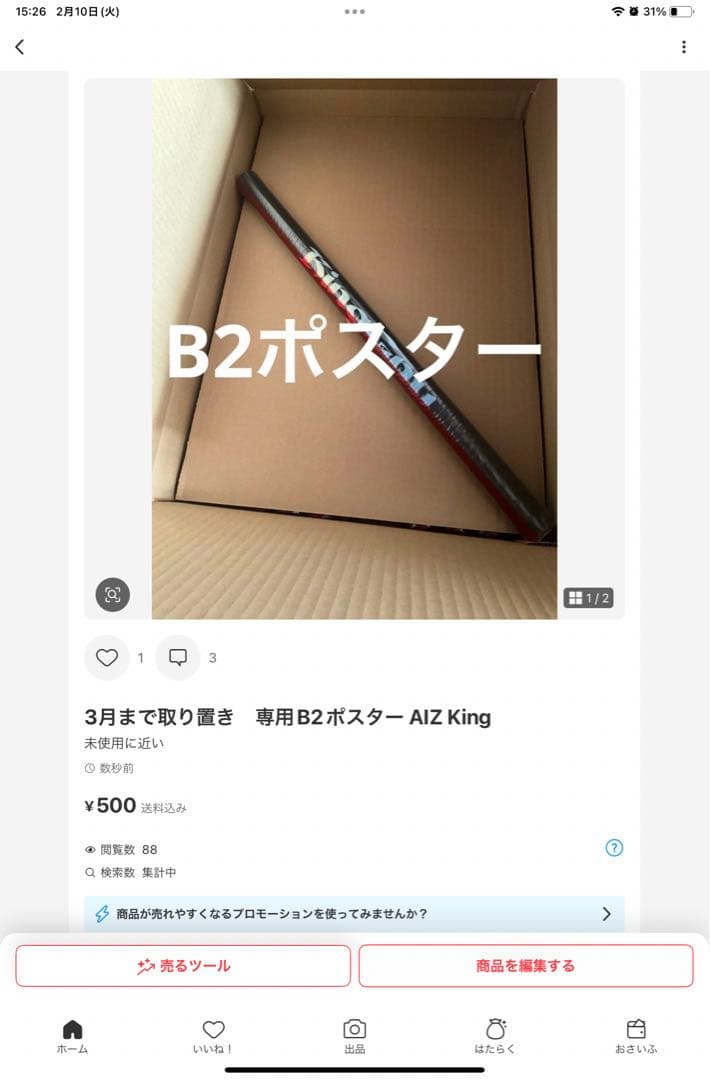This screenshot has width=710, height=1080.
Task: Open the three-dot overflow menu
Action: click(x=684, y=47)
